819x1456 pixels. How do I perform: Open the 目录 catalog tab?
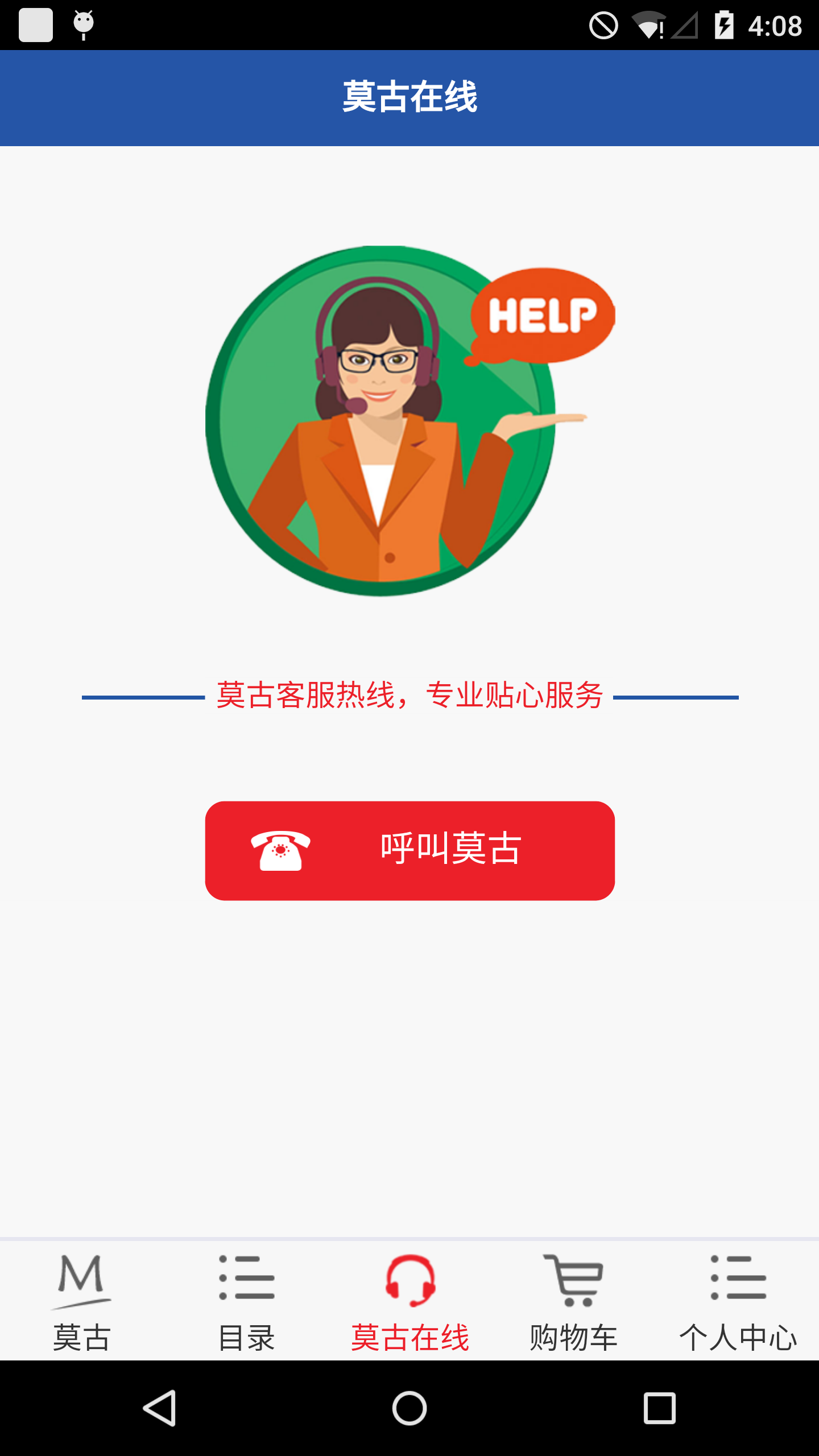coord(246,1302)
